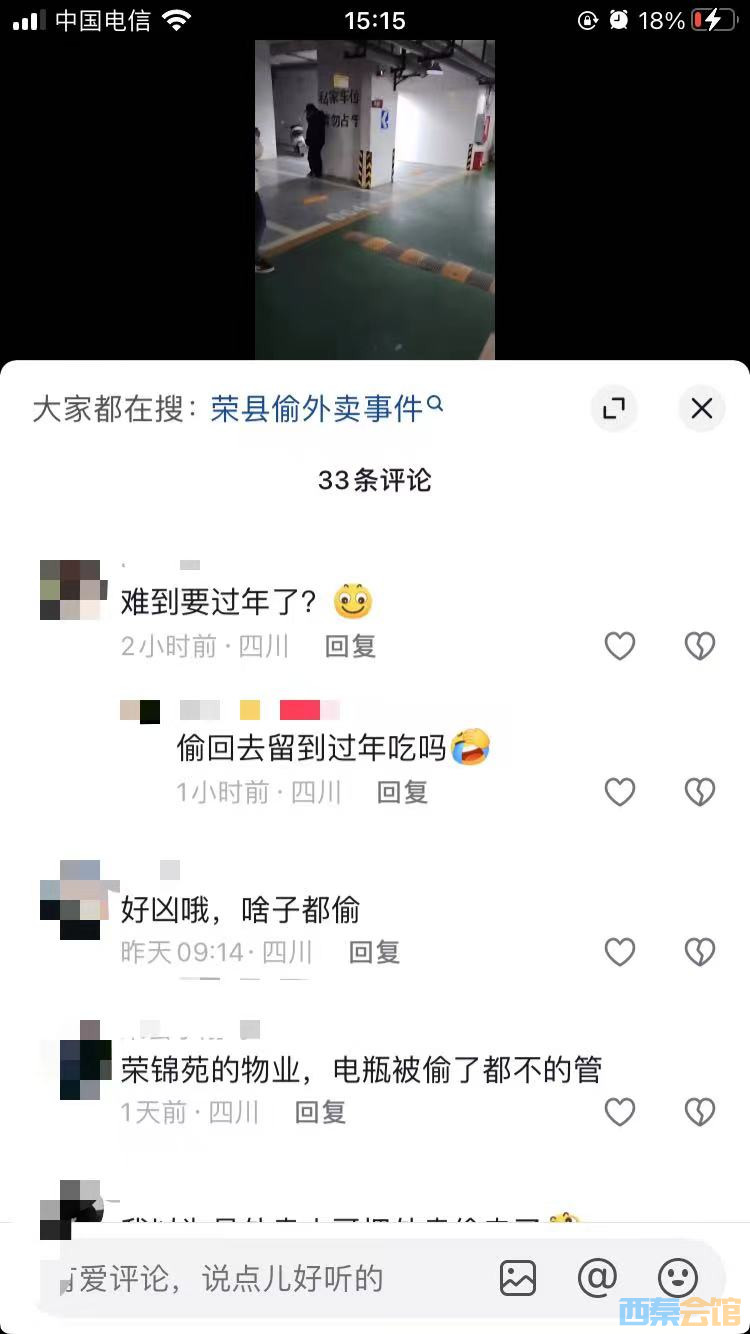Expand comments panel to full screen
This screenshot has height=1334, width=750.
coord(613,408)
